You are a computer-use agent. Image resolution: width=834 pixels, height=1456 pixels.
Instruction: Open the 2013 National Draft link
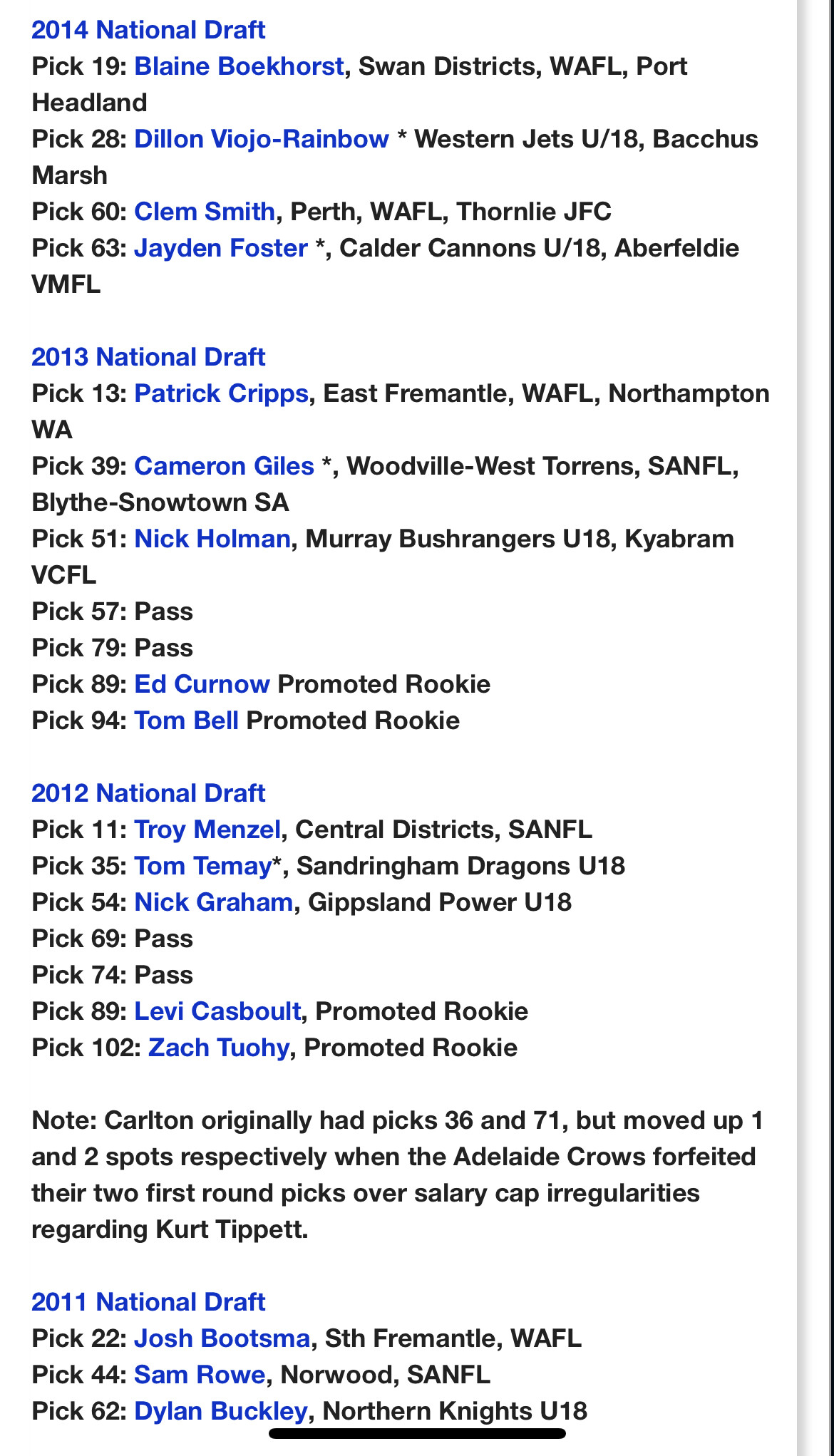[148, 357]
